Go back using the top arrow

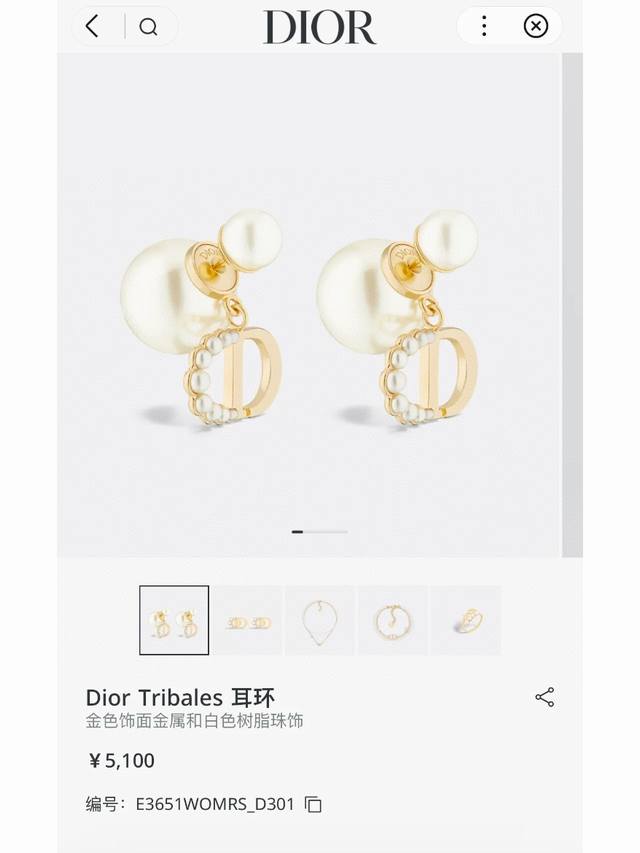[x=93, y=27]
